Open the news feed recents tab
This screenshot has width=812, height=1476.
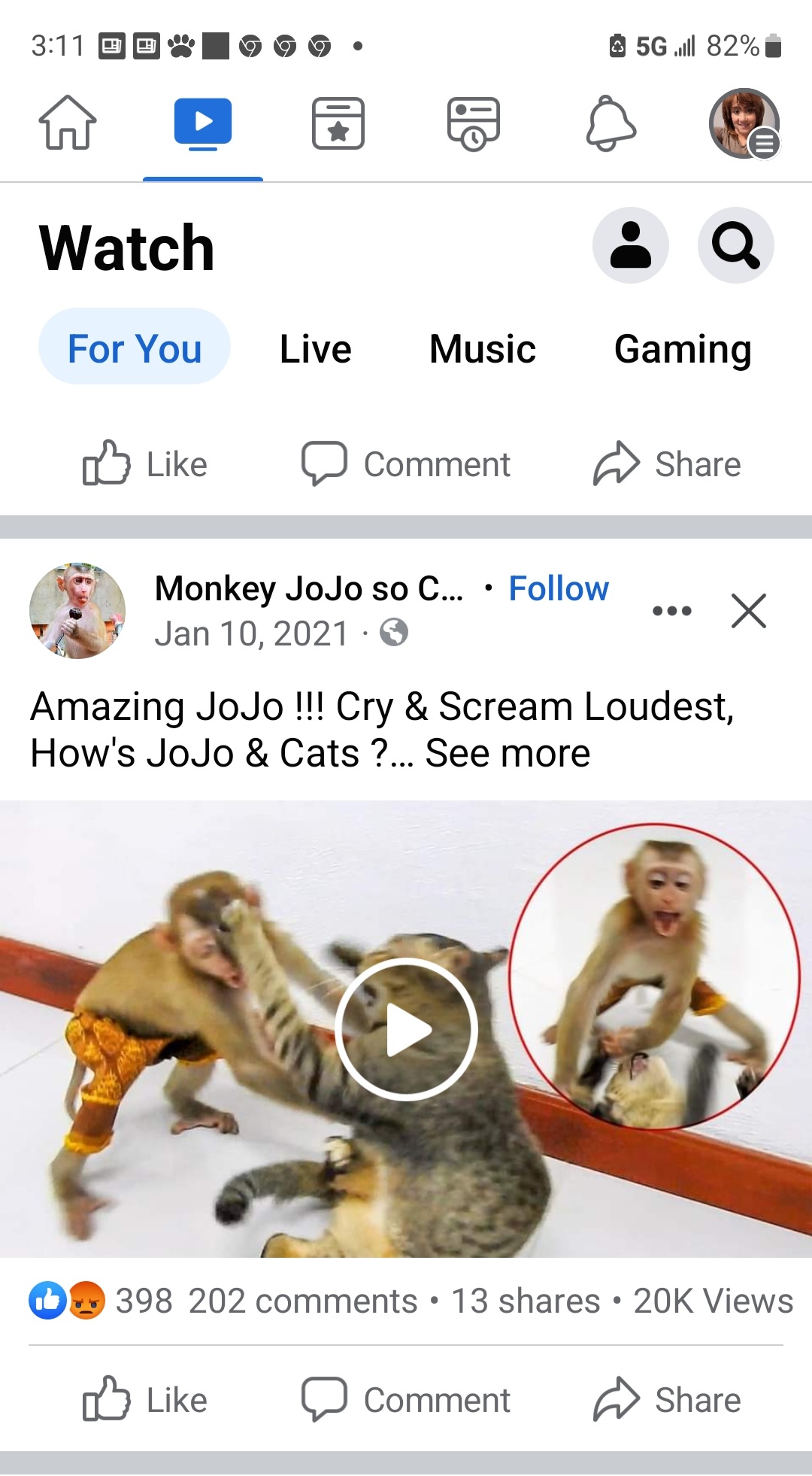tap(473, 123)
